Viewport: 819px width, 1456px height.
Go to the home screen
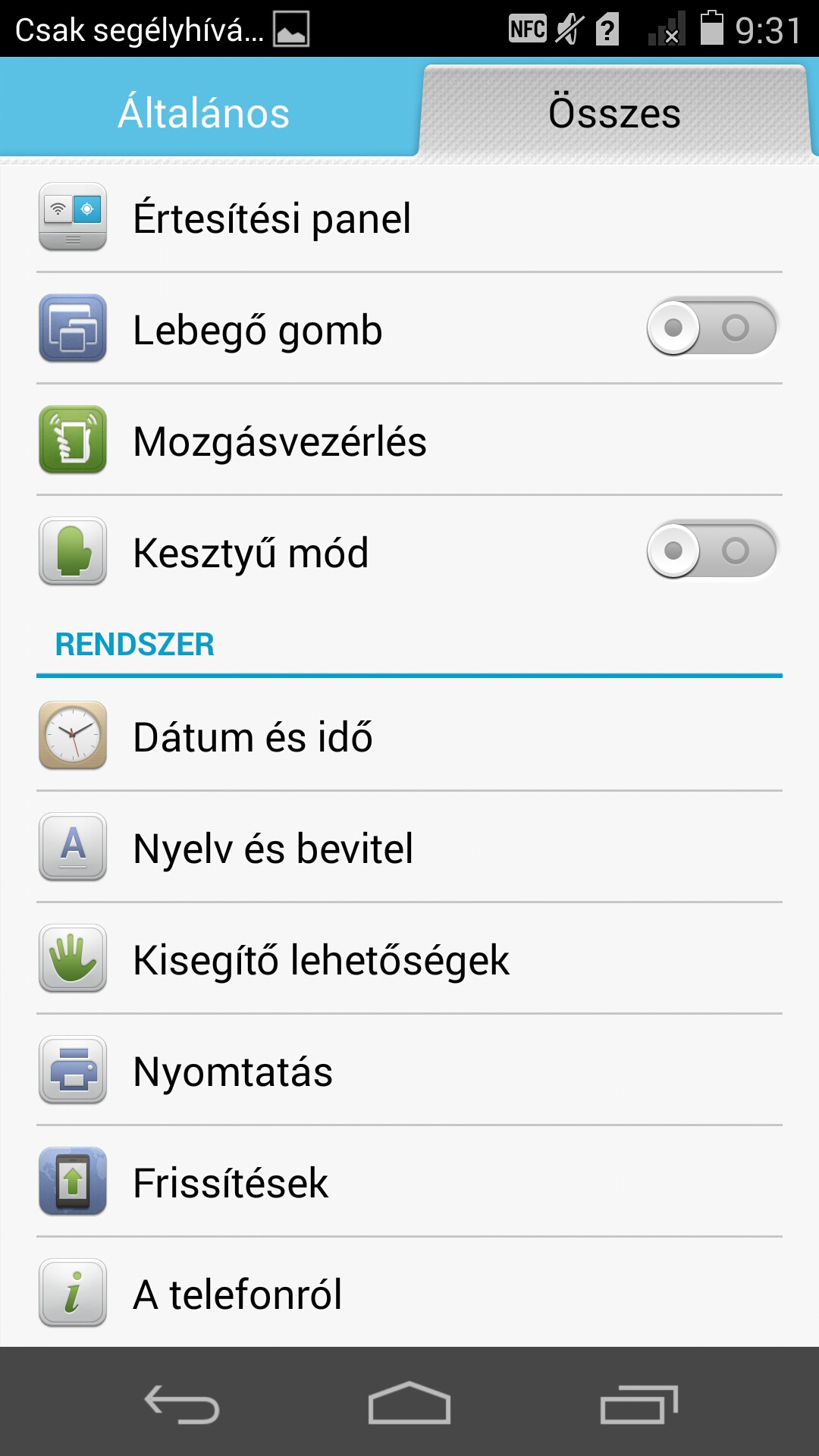pyautogui.click(x=409, y=1404)
